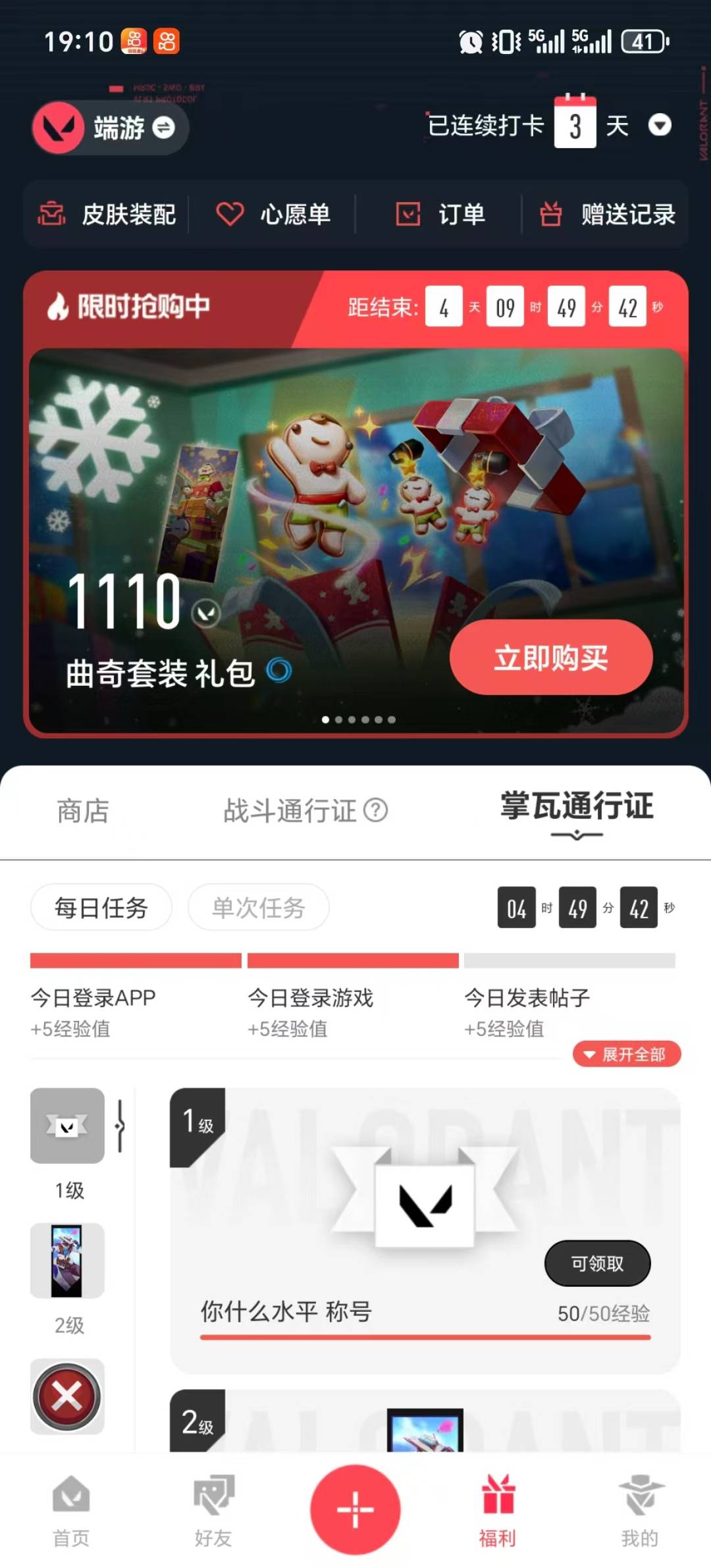The image size is (711, 1568).
Task: Switch to 单次任务 one-time tasks
Action: pyautogui.click(x=258, y=907)
